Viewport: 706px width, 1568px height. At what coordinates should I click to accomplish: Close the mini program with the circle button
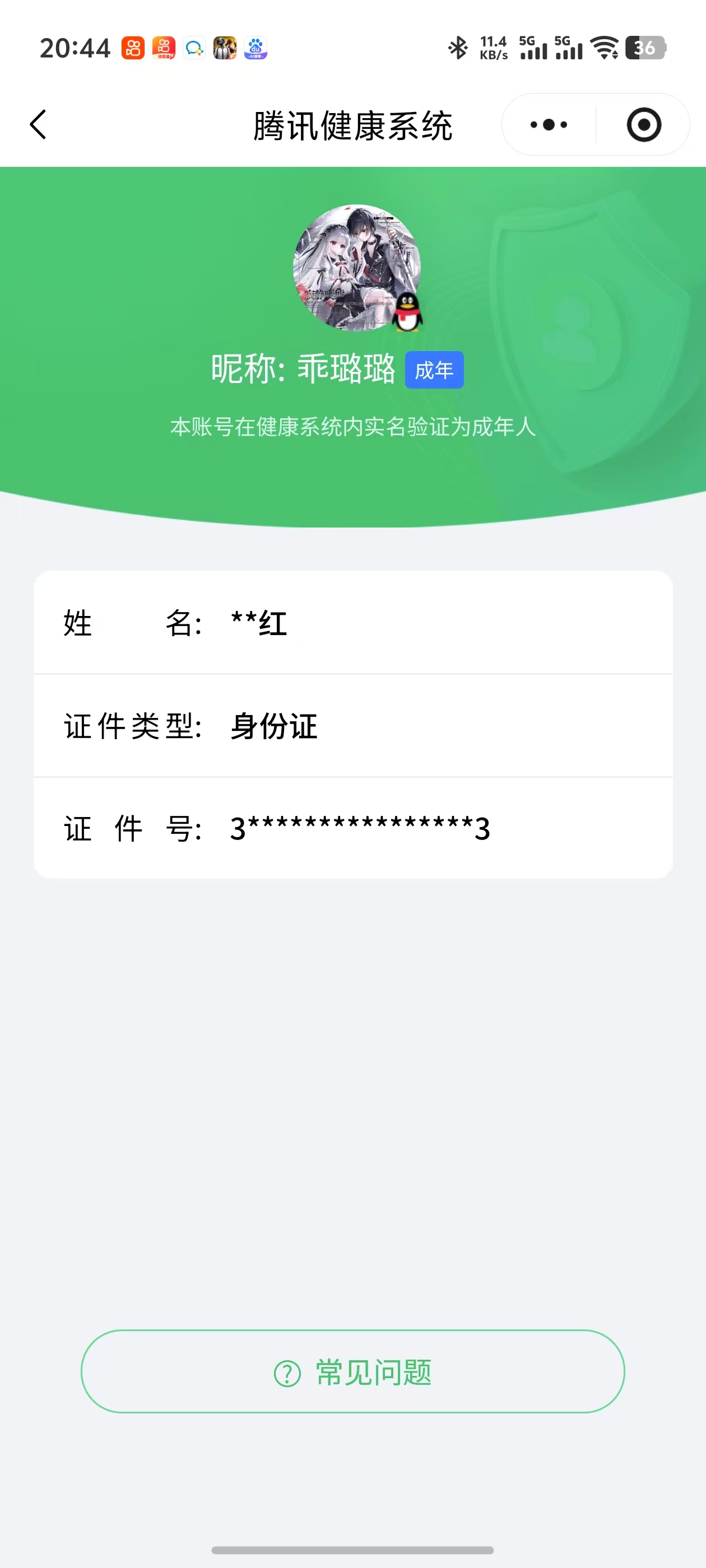pos(643,125)
